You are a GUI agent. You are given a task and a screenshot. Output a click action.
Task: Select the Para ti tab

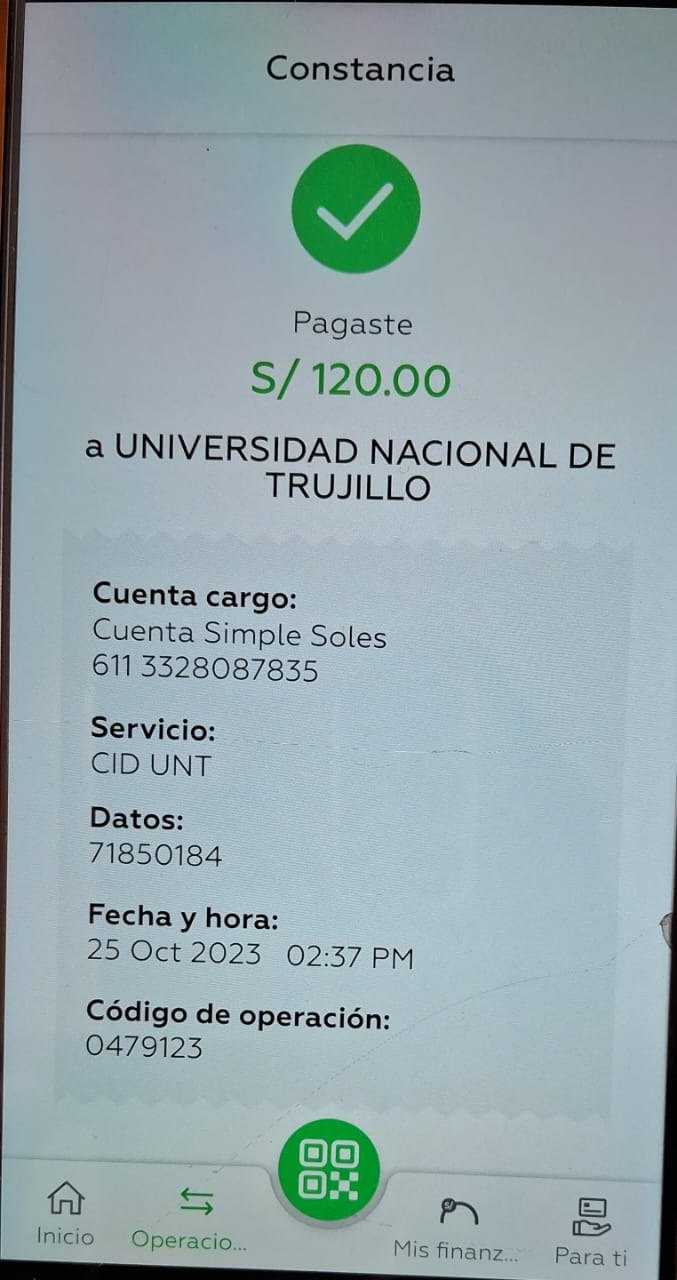click(591, 1232)
